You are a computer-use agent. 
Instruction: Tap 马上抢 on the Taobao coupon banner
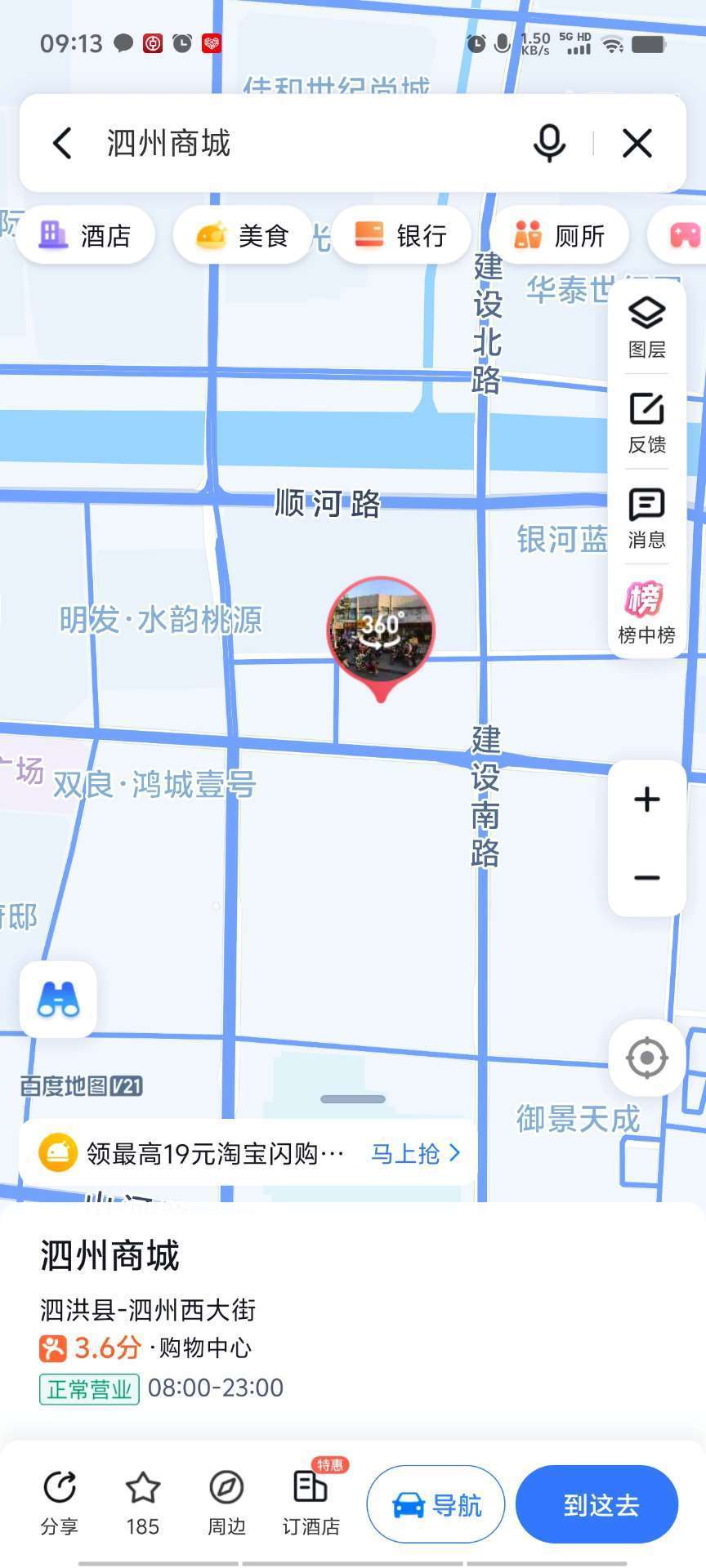point(415,1153)
